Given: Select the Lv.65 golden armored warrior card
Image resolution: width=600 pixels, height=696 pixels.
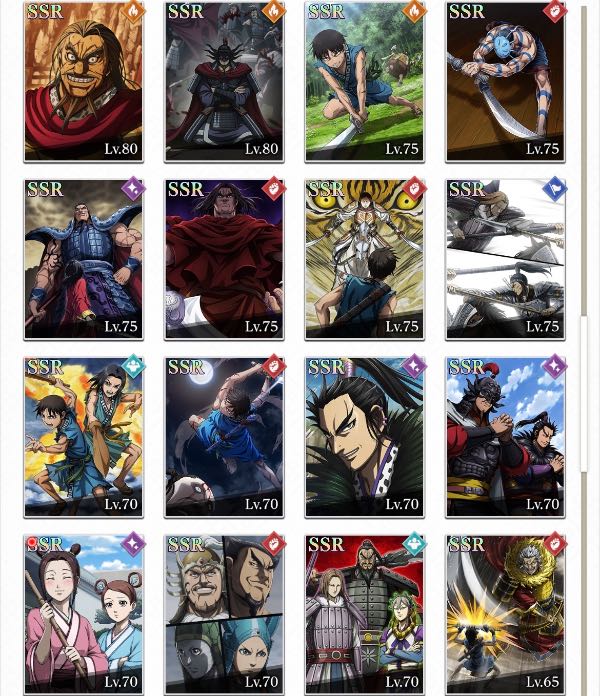Looking at the screenshot, I should 505,614.
